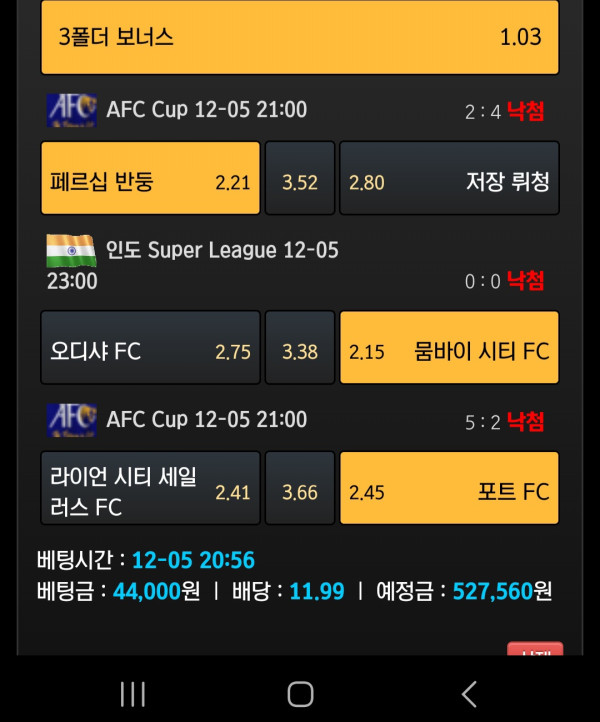The image size is (600, 722).
Task: Select 저장 뤼청 odds 2.80
Action: [x=449, y=178]
